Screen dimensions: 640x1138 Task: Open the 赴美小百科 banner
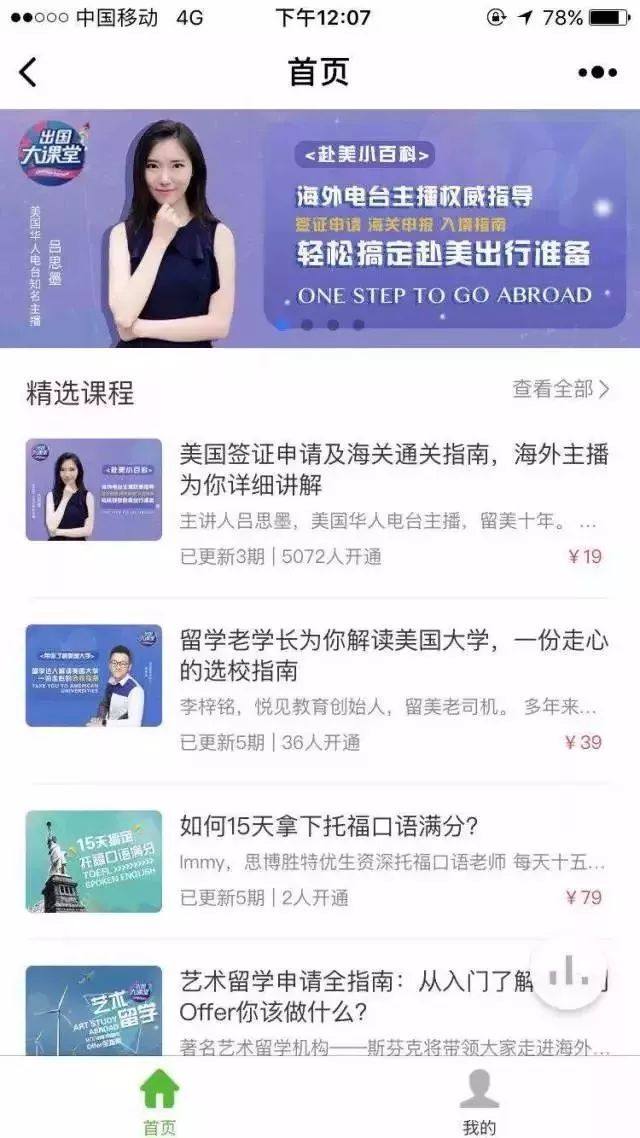pyautogui.click(x=320, y=228)
